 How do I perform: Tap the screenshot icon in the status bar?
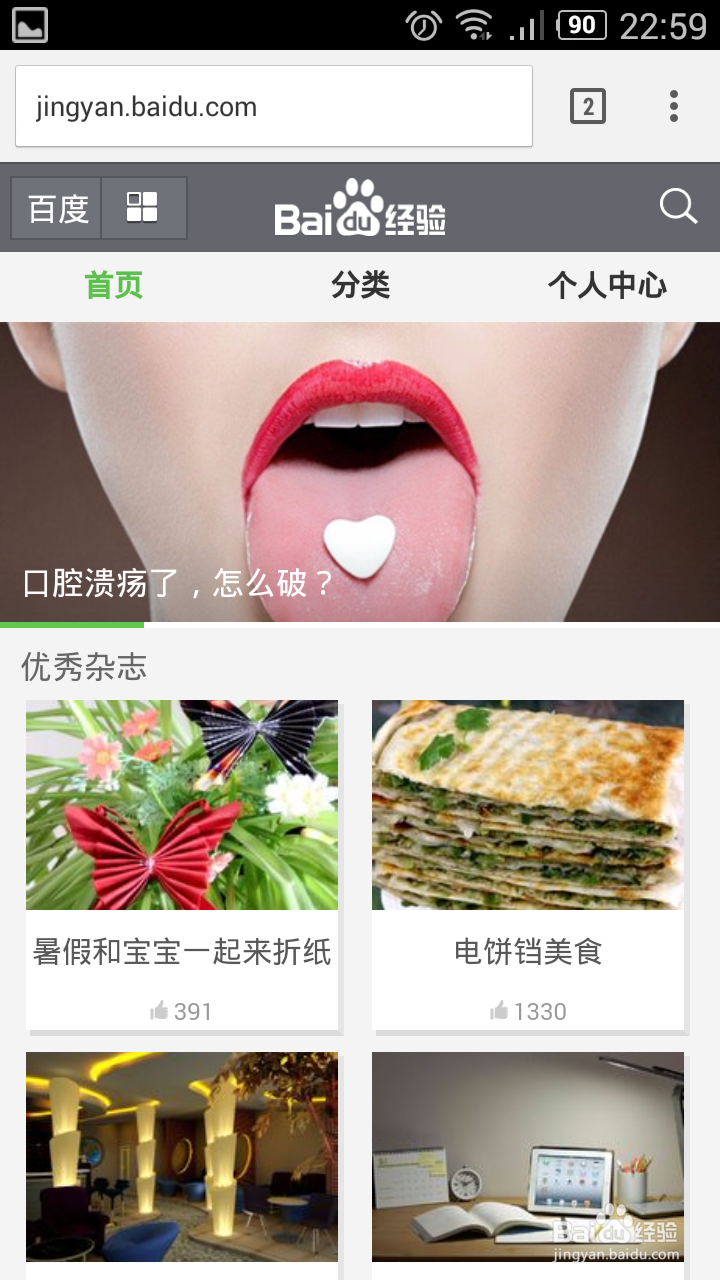(x=25, y=24)
